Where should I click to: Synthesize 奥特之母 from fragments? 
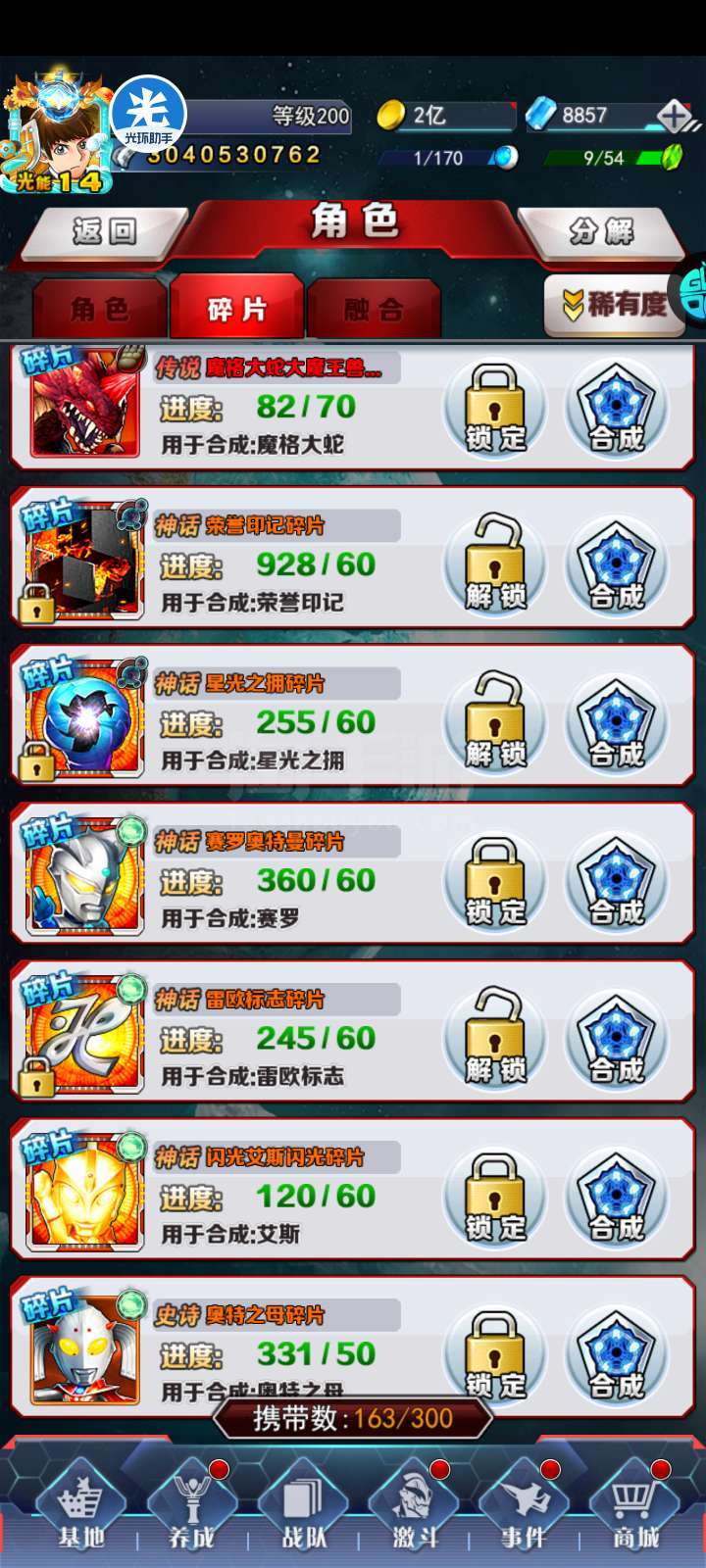coord(617,1354)
